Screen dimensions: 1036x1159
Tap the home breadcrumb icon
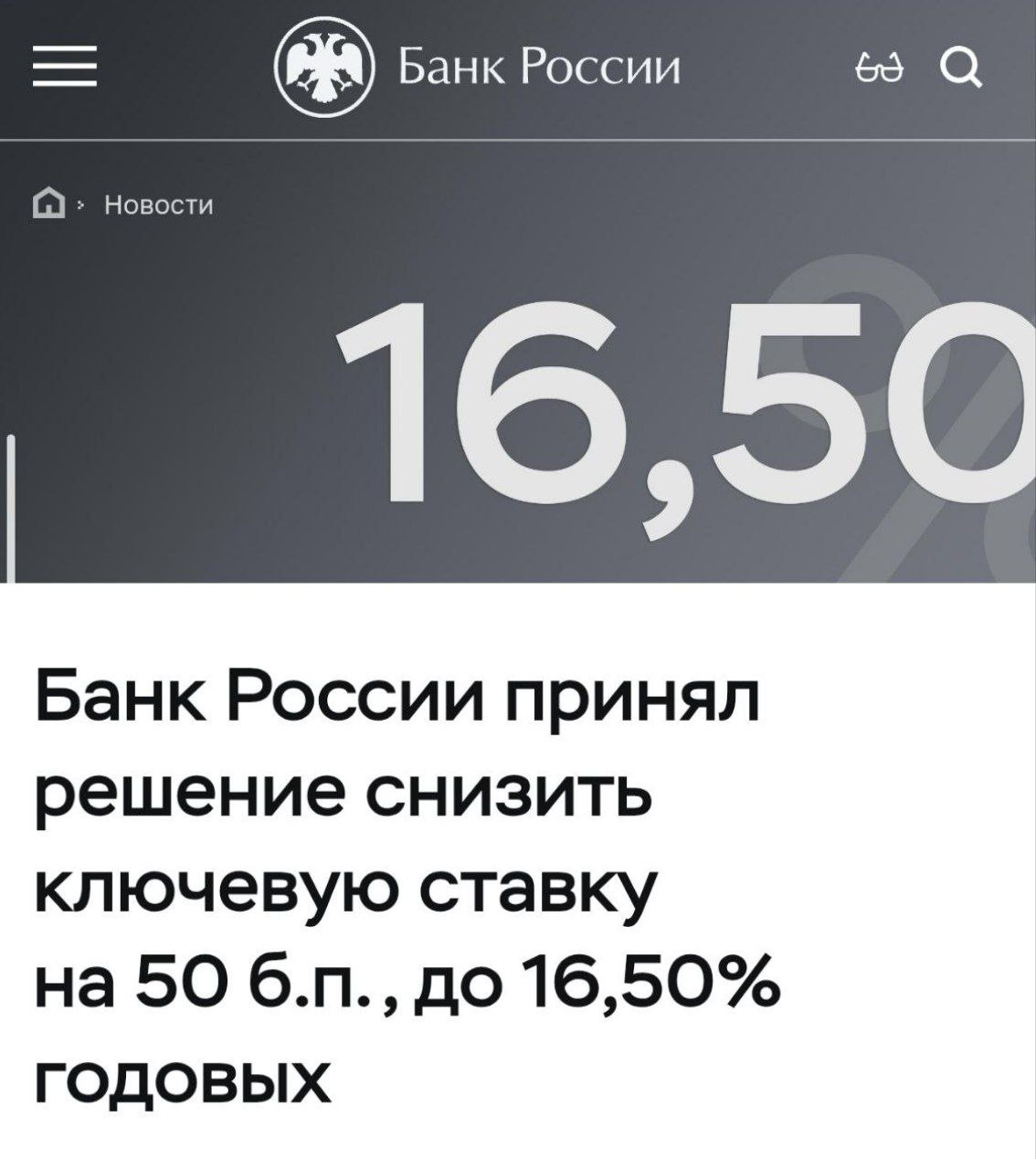coord(51,205)
